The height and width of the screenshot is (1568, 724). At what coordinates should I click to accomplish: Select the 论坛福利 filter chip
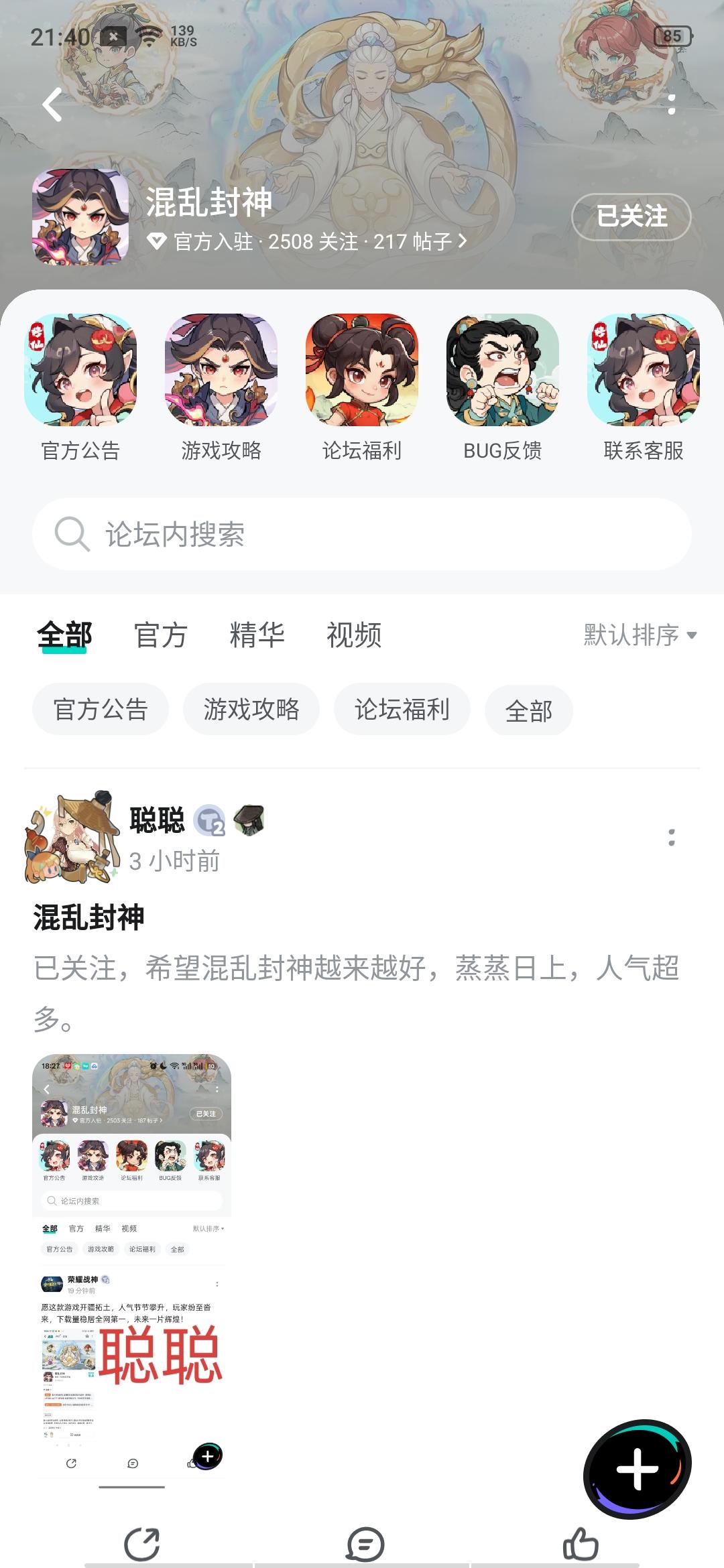(402, 710)
